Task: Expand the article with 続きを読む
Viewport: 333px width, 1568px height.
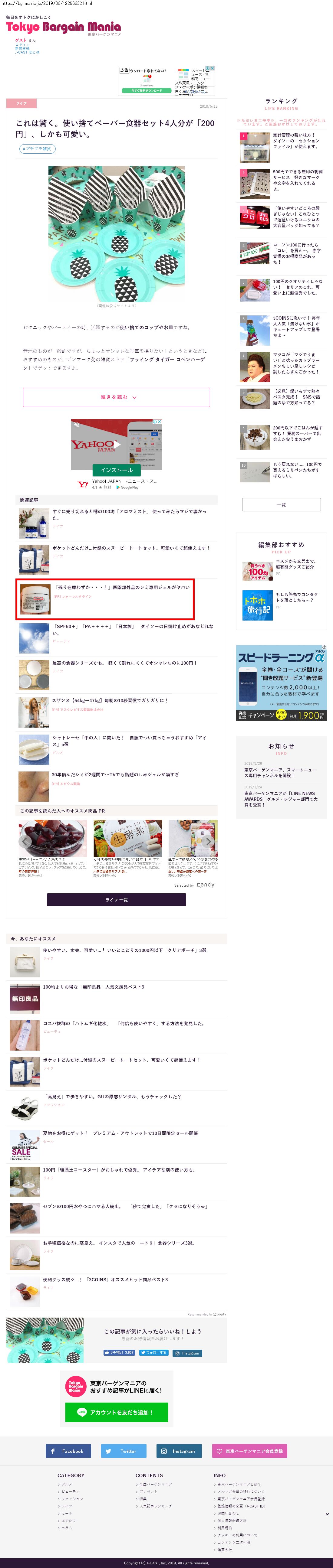Action: point(116,397)
